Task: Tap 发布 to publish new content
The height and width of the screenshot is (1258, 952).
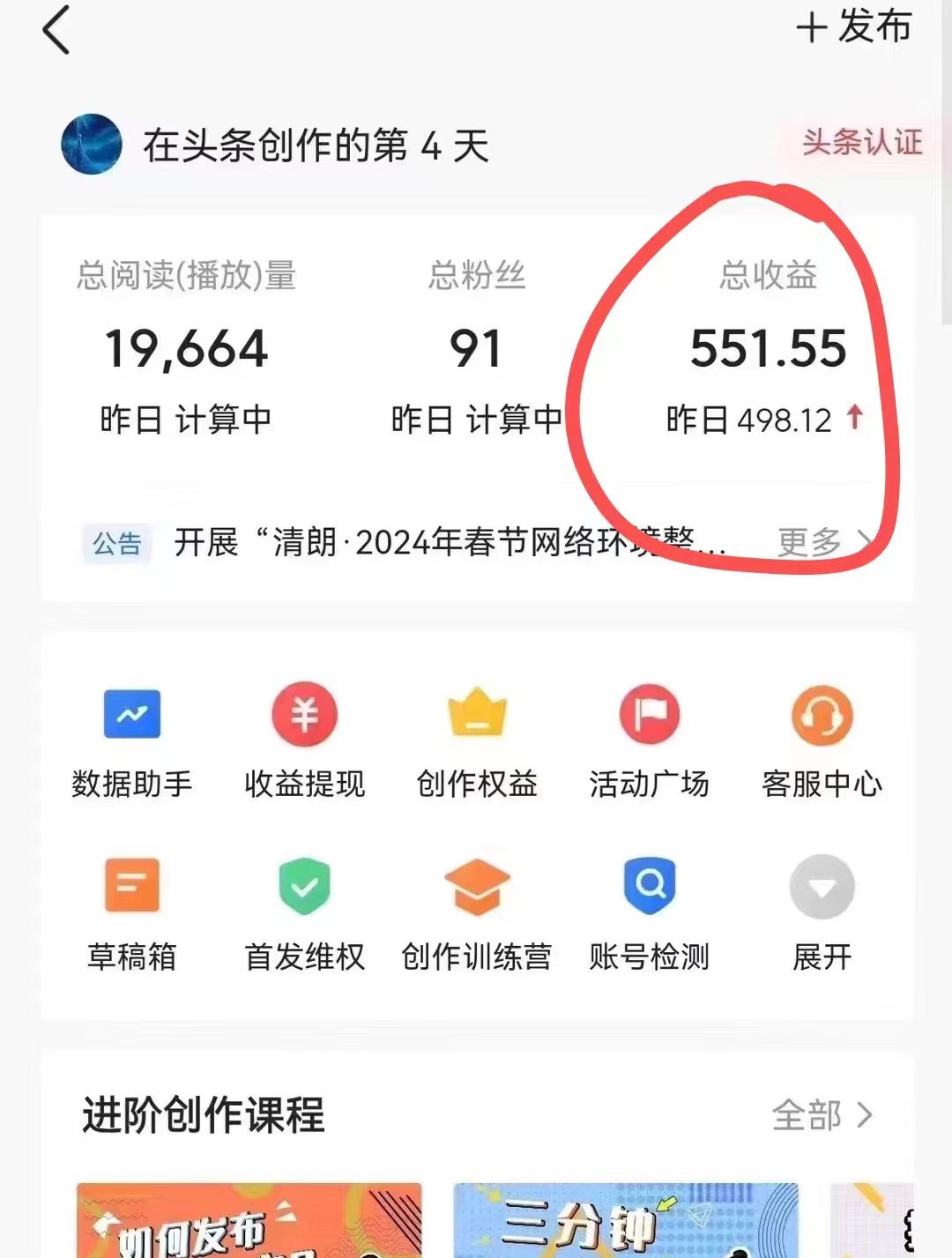Action: pos(853,28)
